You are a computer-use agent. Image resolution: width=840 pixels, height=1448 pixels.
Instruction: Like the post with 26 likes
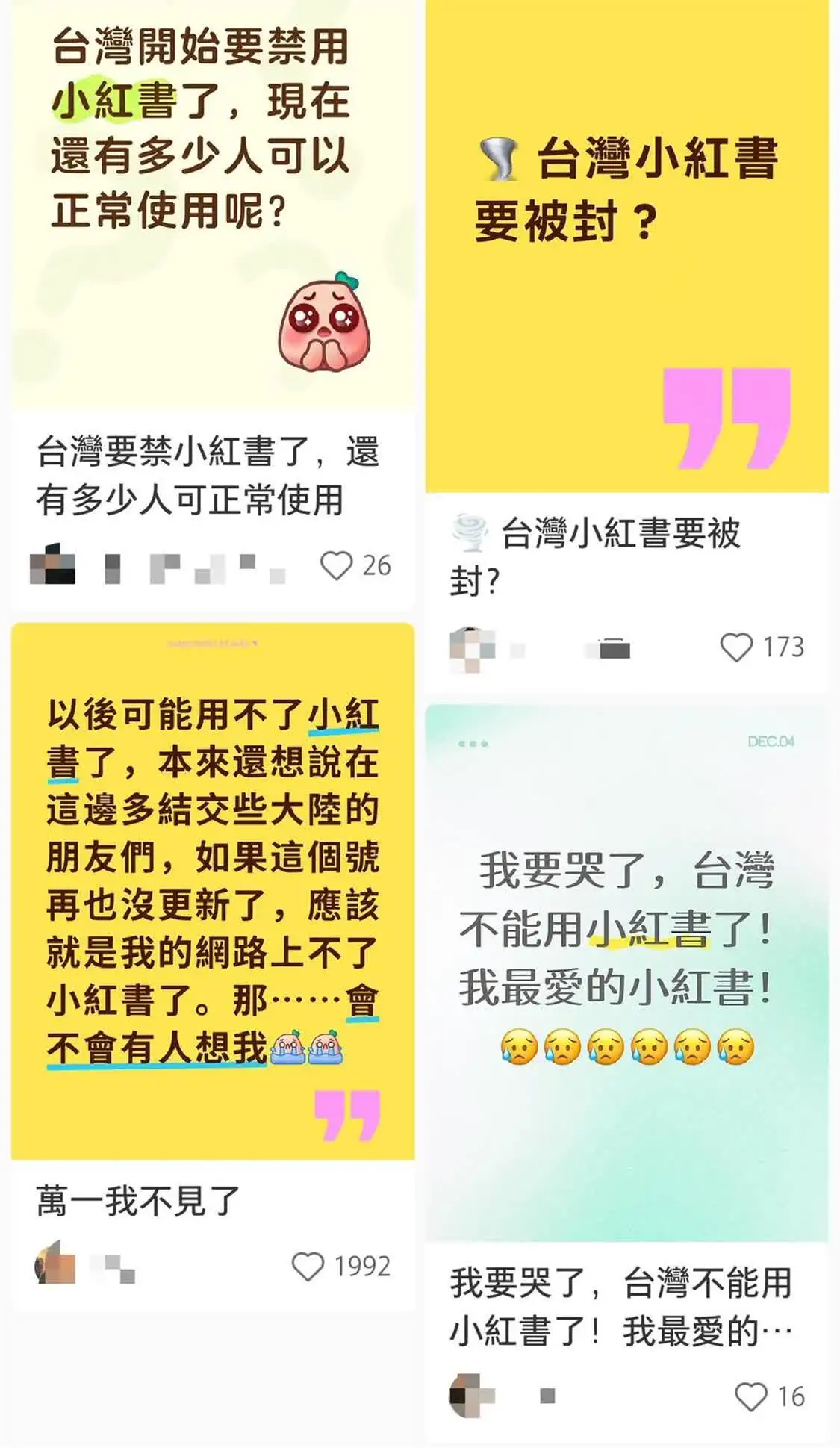click(x=336, y=566)
